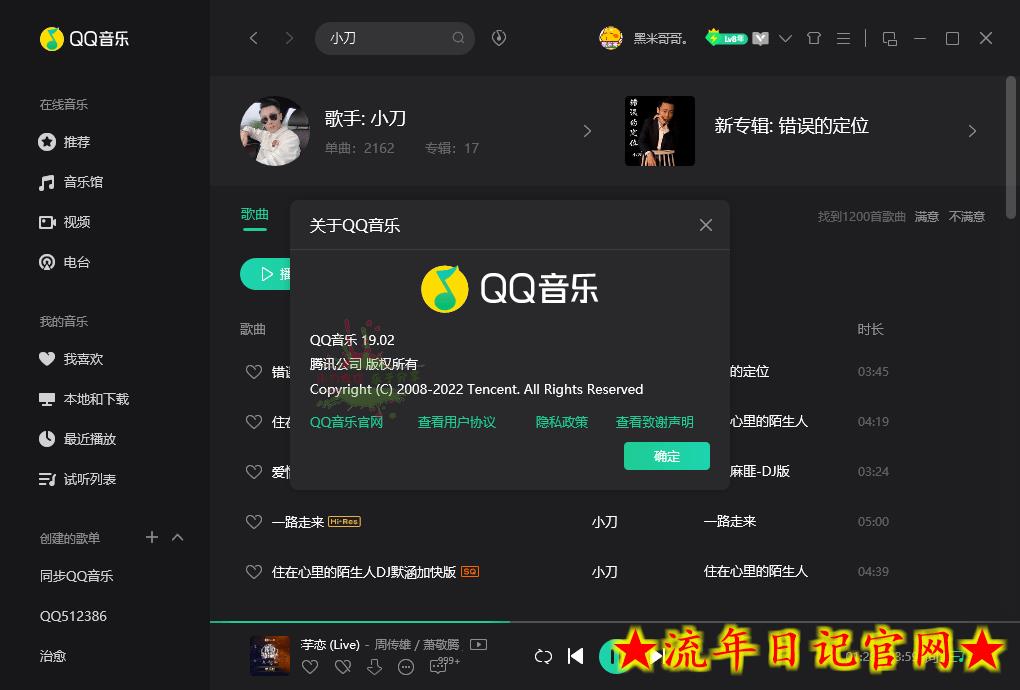Skip to the previous track
This screenshot has height=690, width=1020.
pyautogui.click(x=575, y=656)
